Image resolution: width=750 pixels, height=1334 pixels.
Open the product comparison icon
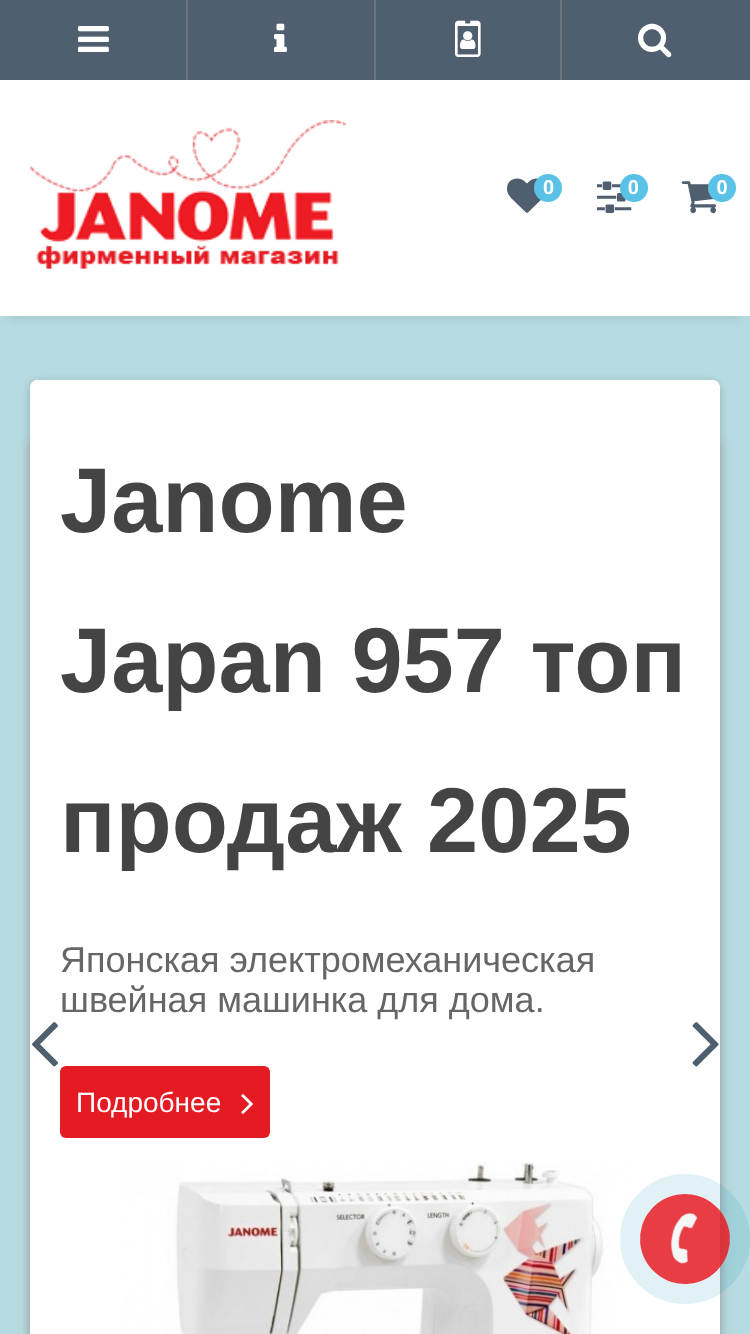point(614,196)
